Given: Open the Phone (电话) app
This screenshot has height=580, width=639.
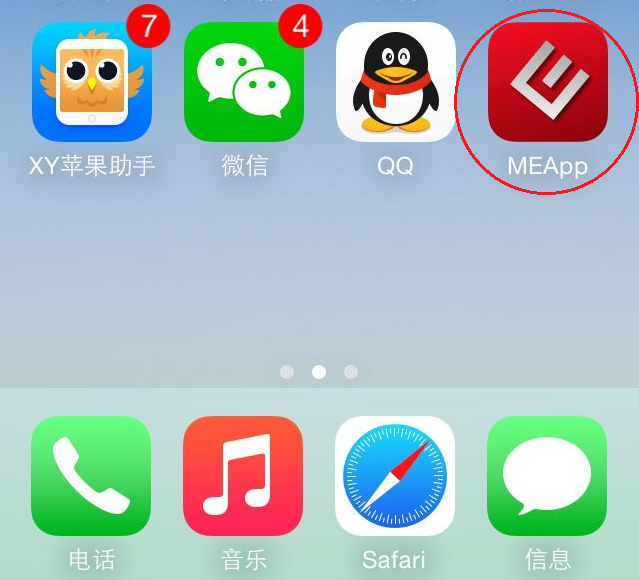Looking at the screenshot, I should coord(91,476).
